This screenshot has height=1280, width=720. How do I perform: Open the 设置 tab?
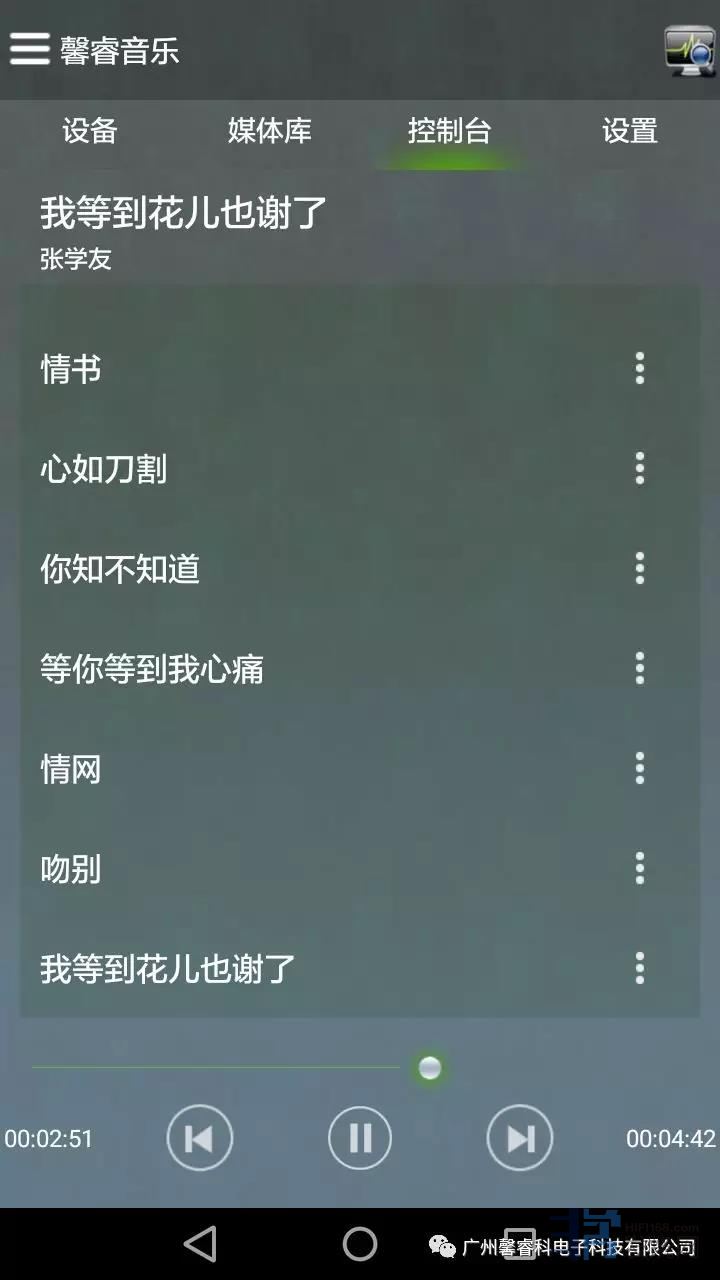pyautogui.click(x=629, y=131)
